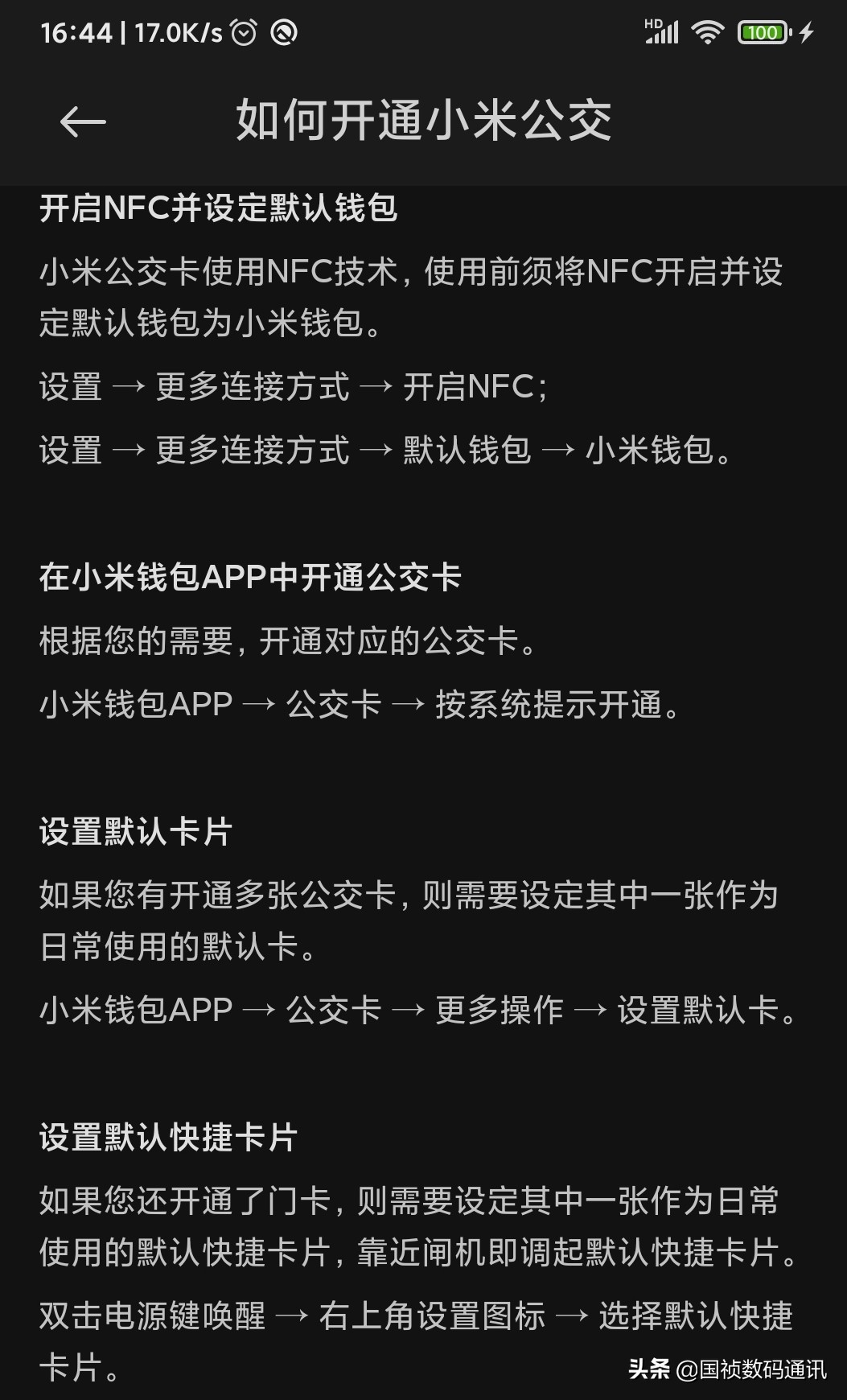The image size is (847, 1400).
Task: Open Wi-Fi by tapping the Wi-Fi icon
Action: [709, 33]
